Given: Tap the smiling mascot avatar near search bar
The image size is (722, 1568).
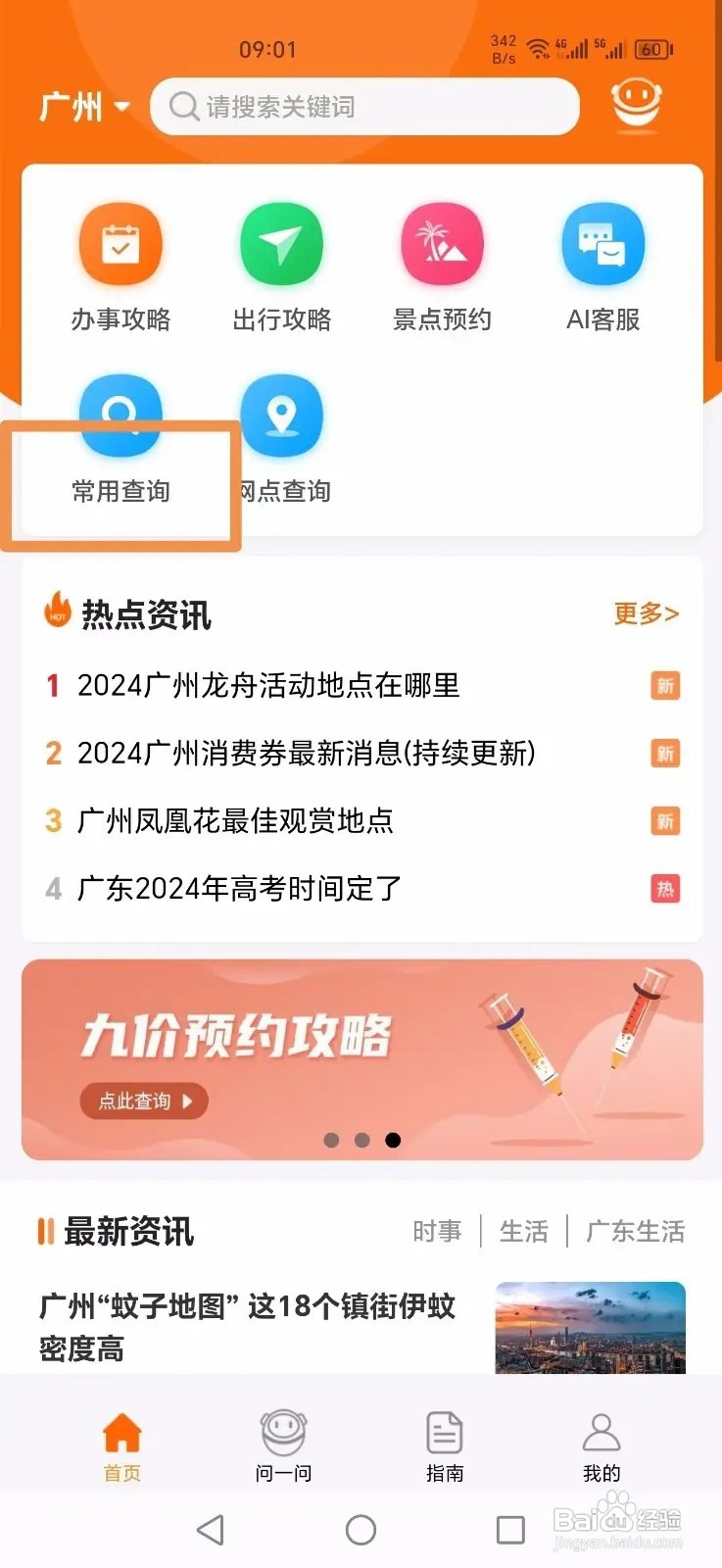Looking at the screenshot, I should [x=636, y=104].
